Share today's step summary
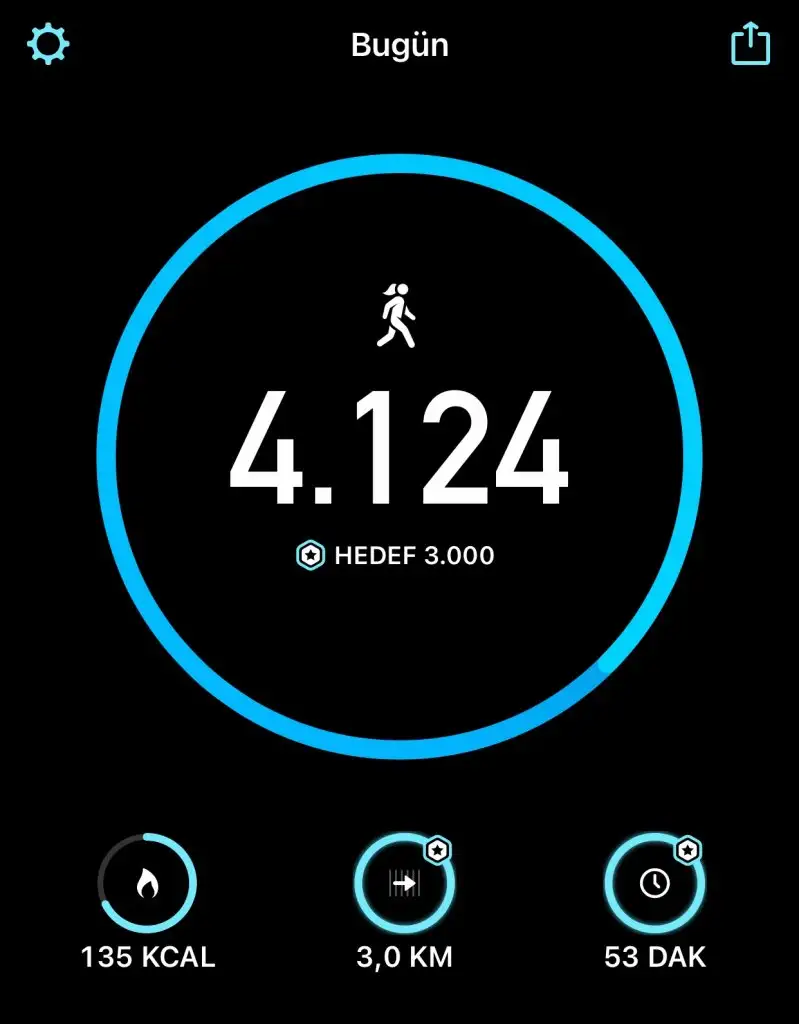 tap(750, 45)
